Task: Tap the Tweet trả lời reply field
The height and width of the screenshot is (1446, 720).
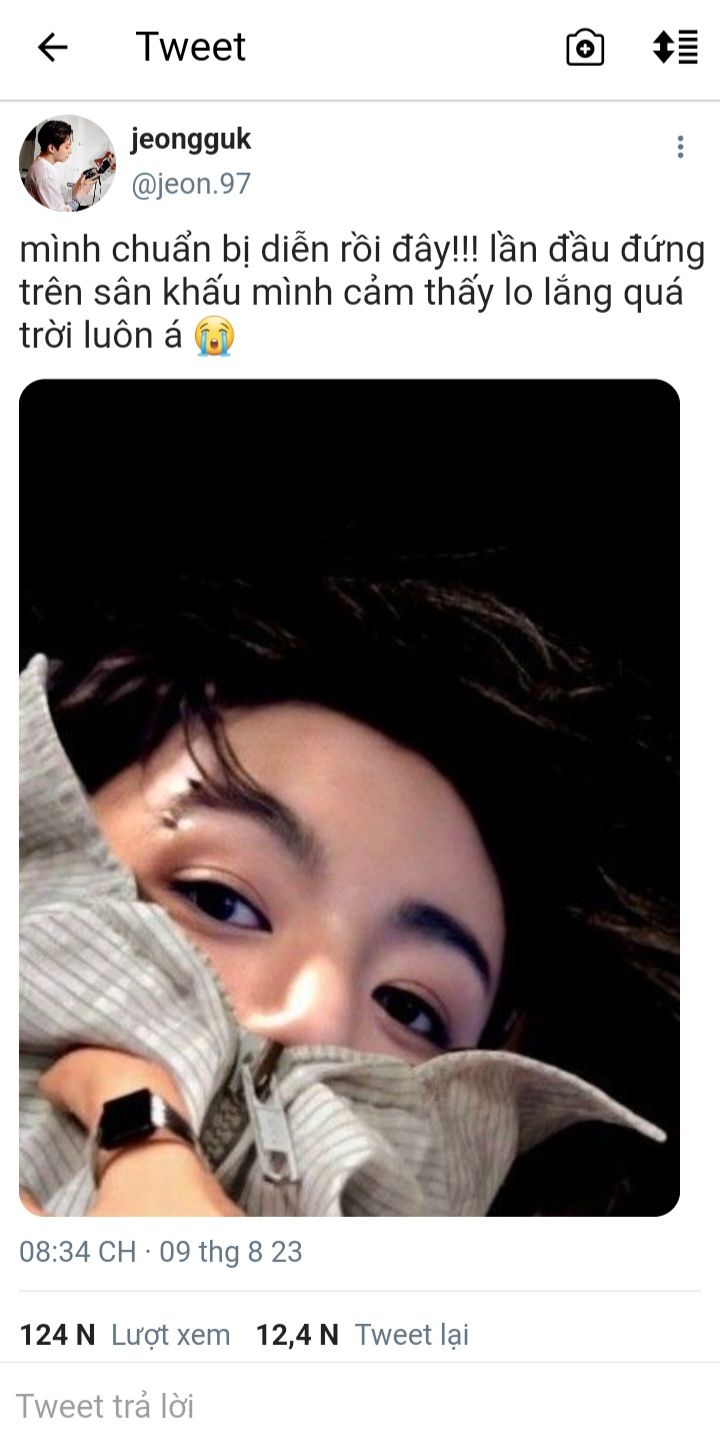Action: pos(300,1406)
